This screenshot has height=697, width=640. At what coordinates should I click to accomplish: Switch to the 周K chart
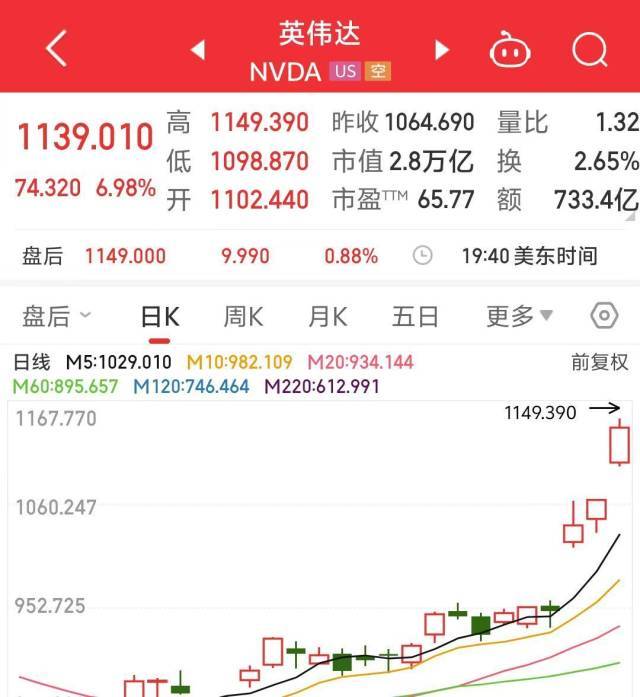(x=243, y=317)
